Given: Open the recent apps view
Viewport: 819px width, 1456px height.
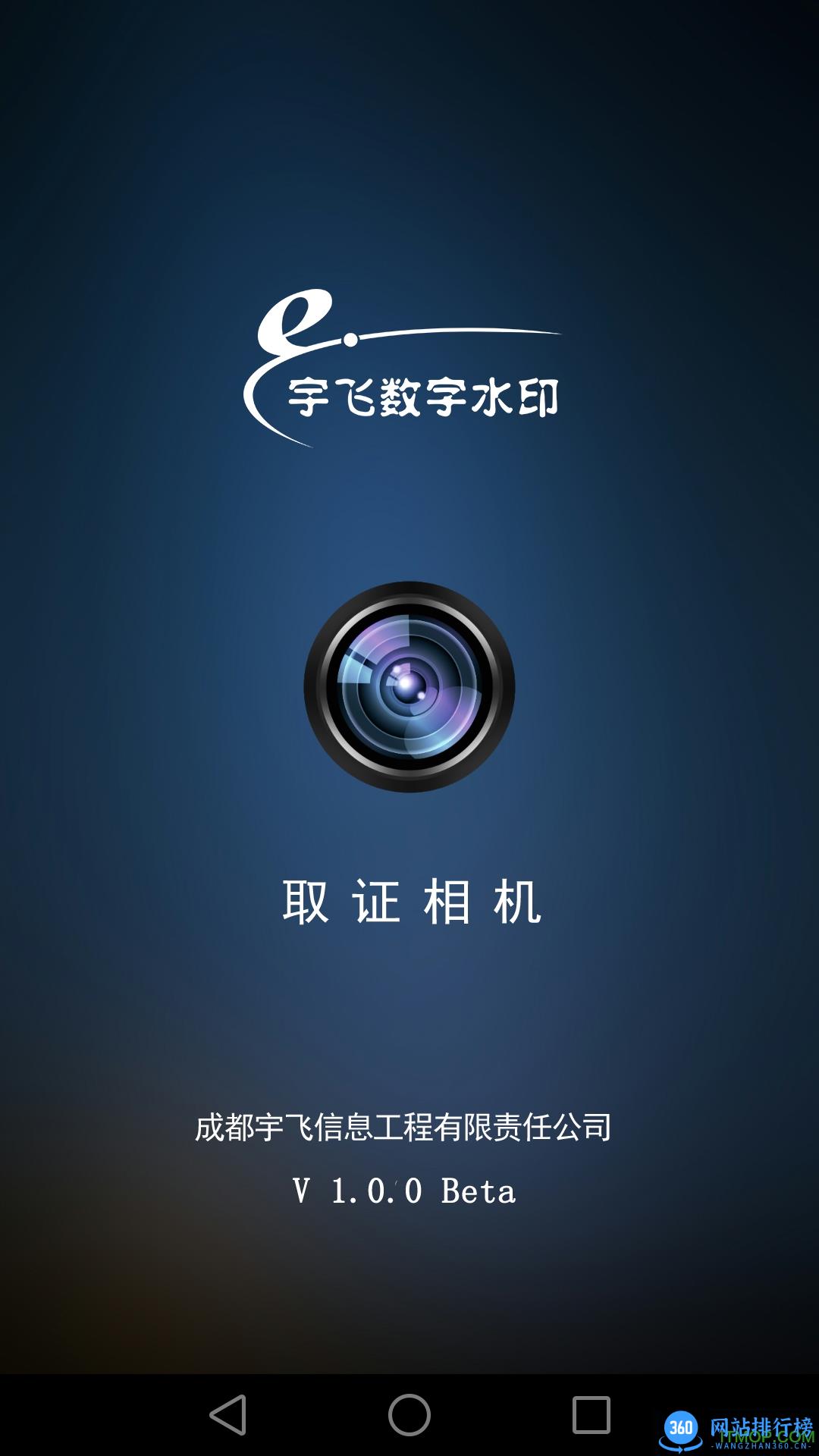Looking at the screenshot, I should pos(591,1415).
